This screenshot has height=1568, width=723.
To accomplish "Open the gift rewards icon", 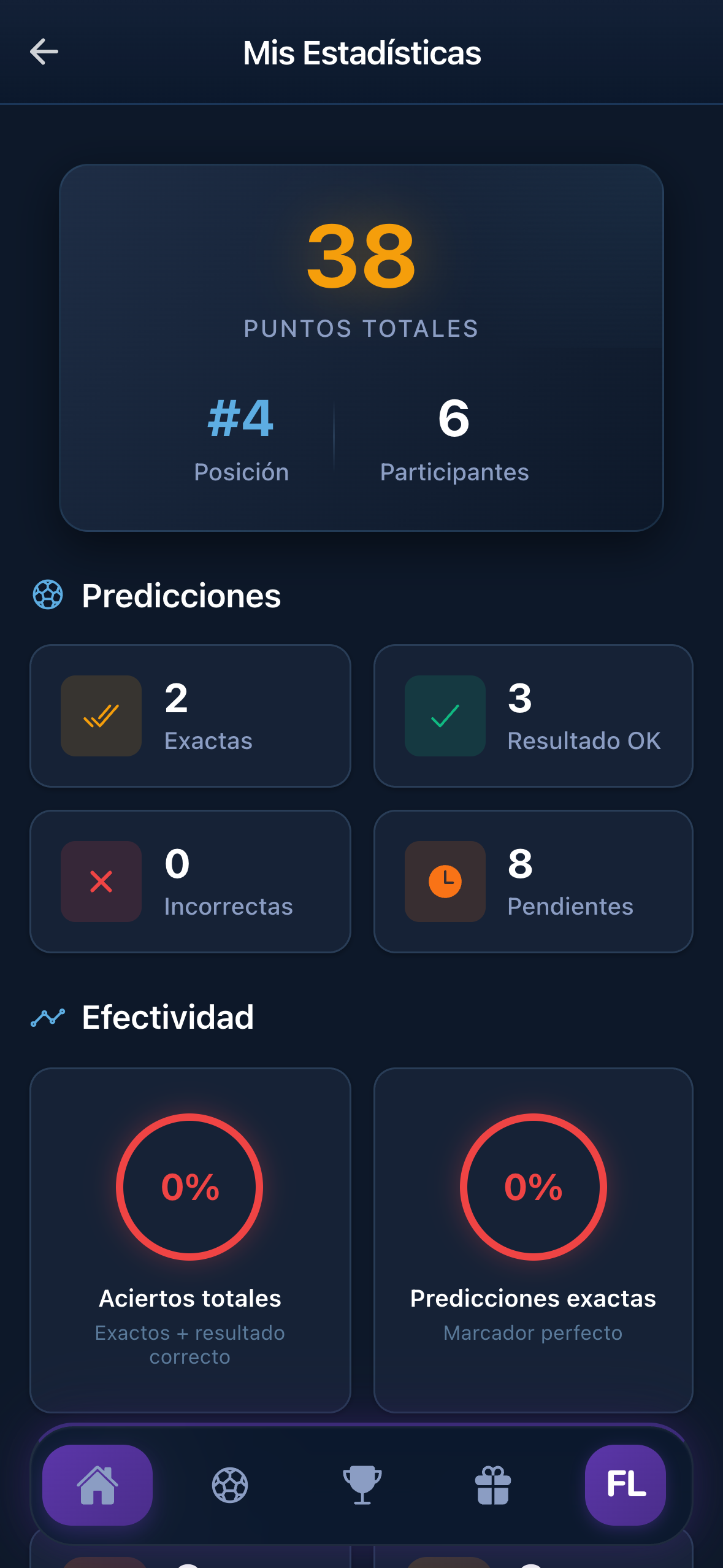I will pyautogui.click(x=493, y=1485).
